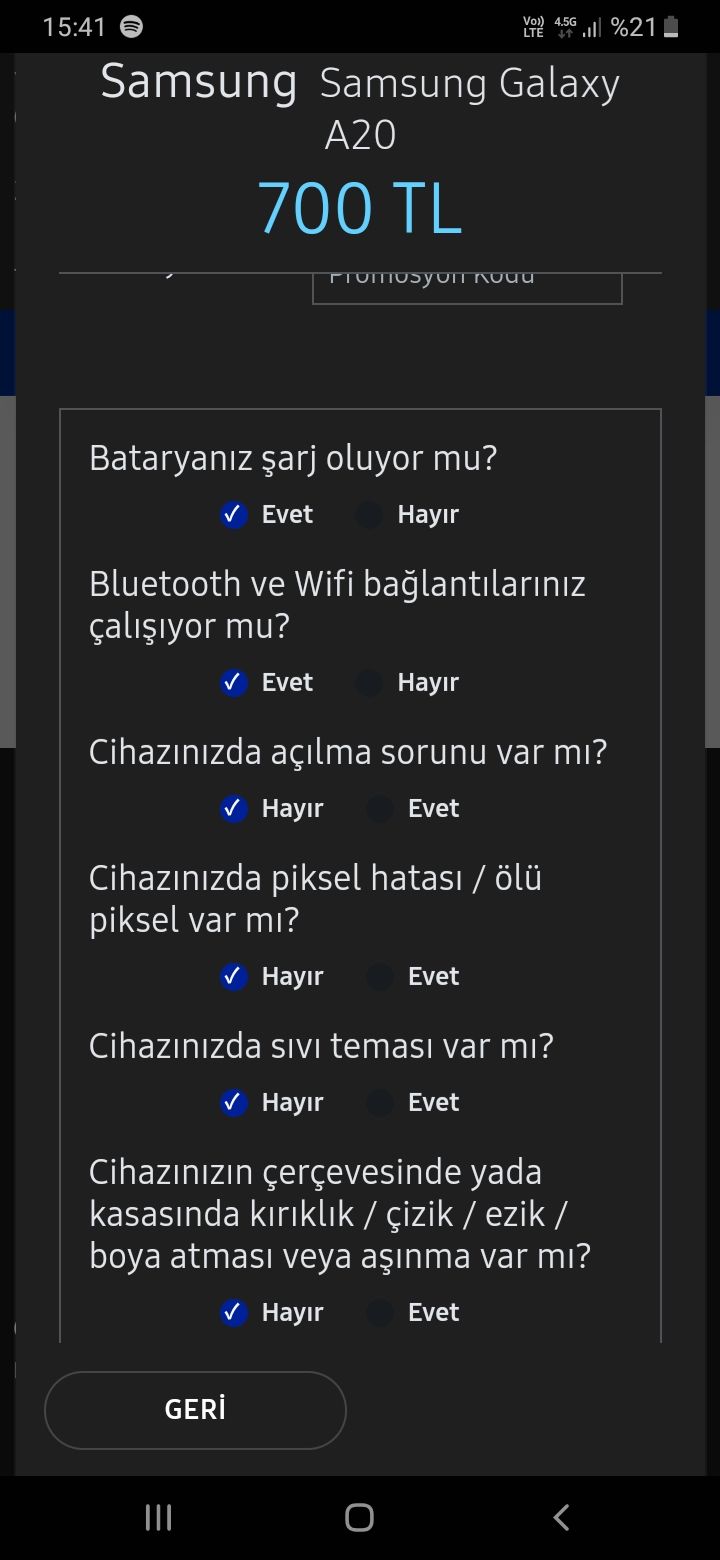720x1560 pixels.
Task: Choose Evet for battery charging question
Action: 234,515
